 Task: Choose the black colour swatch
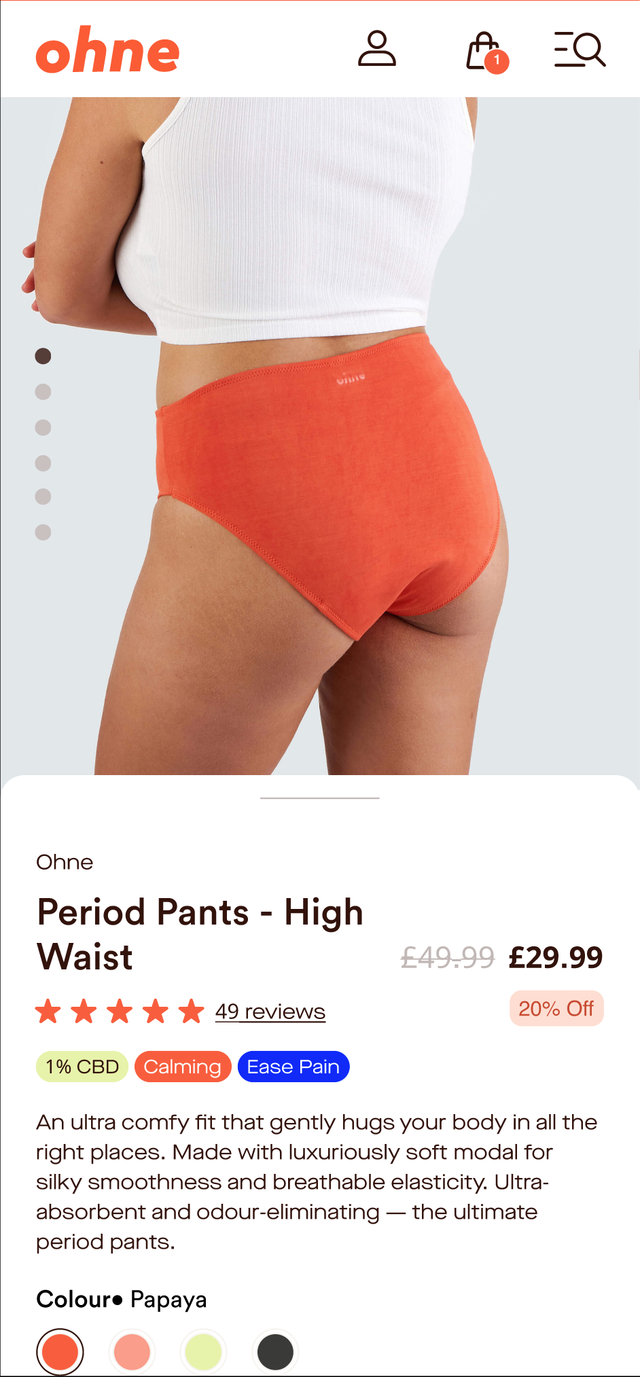tap(275, 1352)
